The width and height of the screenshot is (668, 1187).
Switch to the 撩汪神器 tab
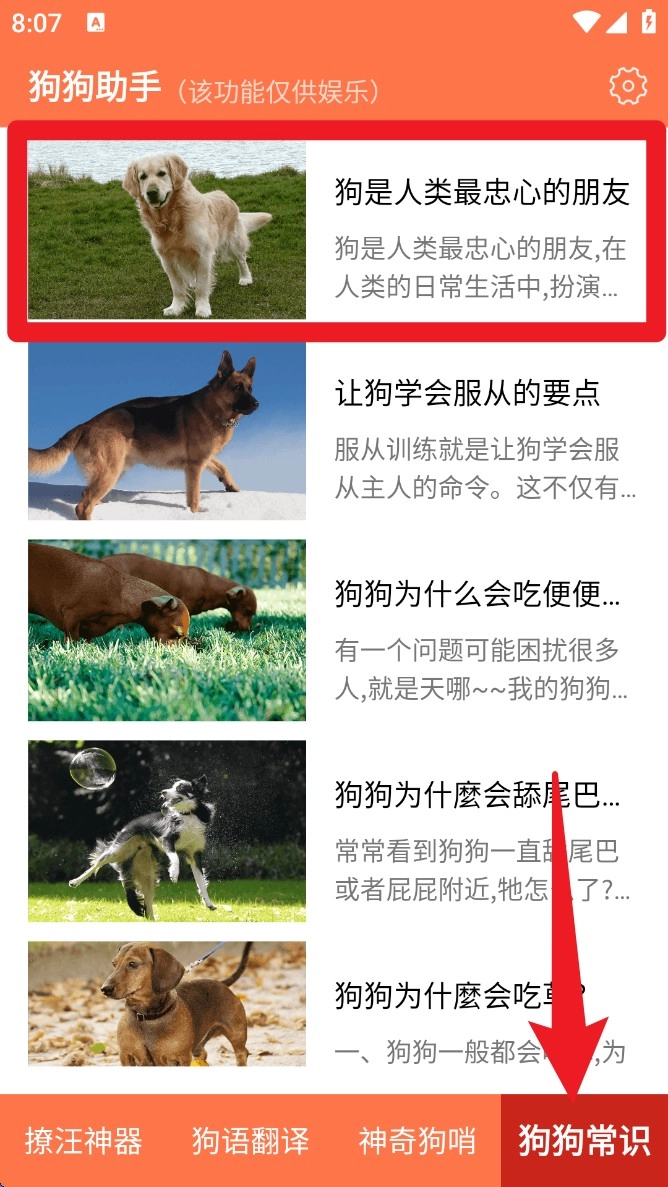(83, 1141)
